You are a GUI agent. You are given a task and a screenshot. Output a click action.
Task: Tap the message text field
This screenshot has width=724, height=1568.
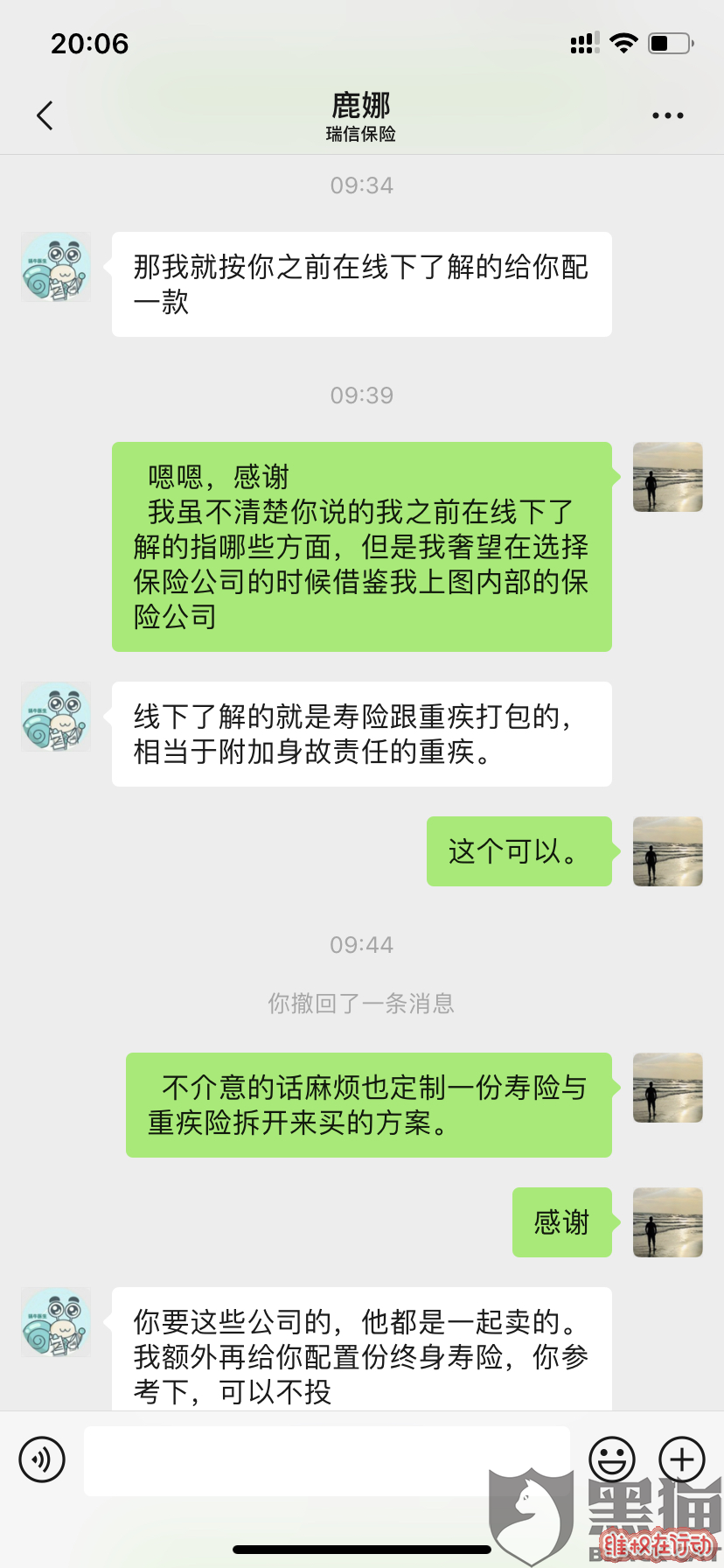point(327,1460)
